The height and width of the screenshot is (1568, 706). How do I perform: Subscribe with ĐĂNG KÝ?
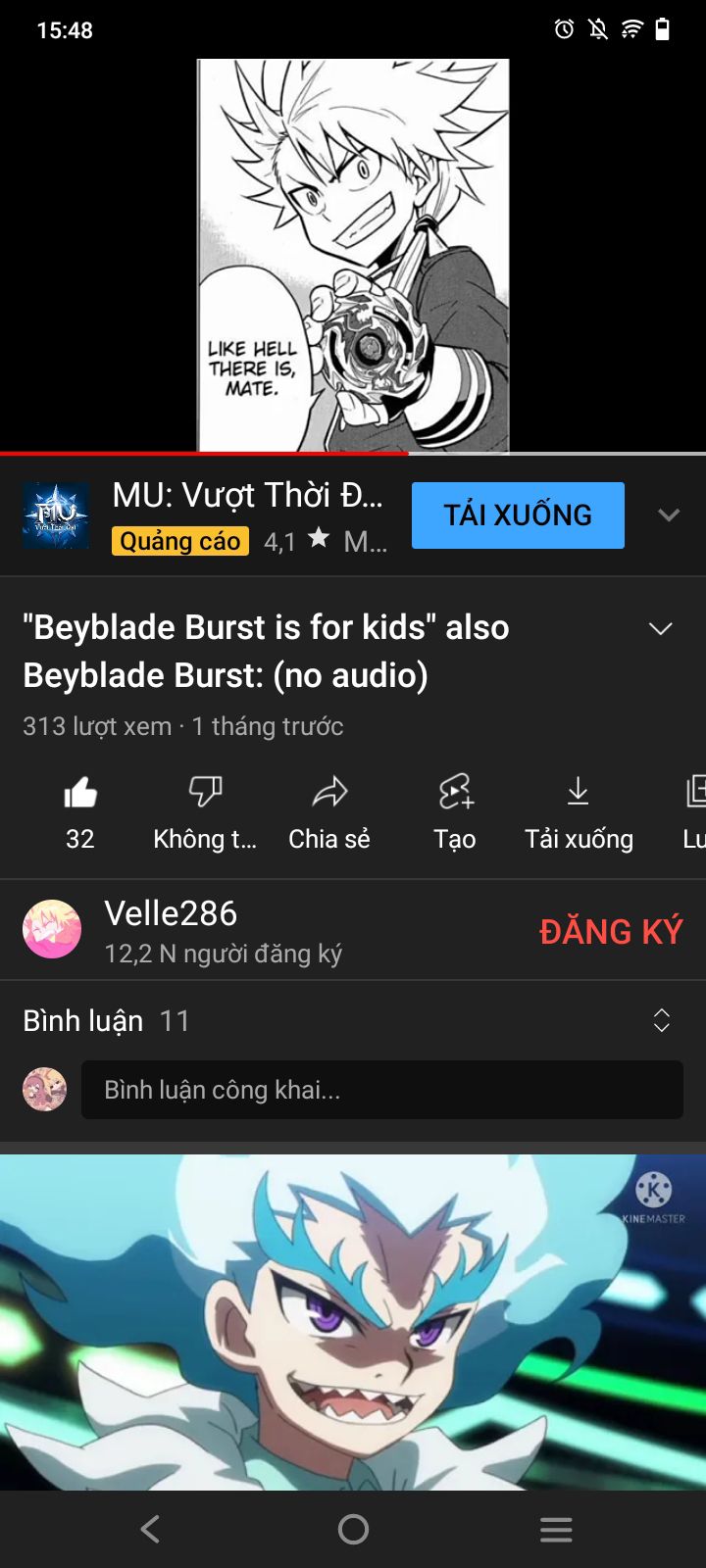[x=610, y=931]
